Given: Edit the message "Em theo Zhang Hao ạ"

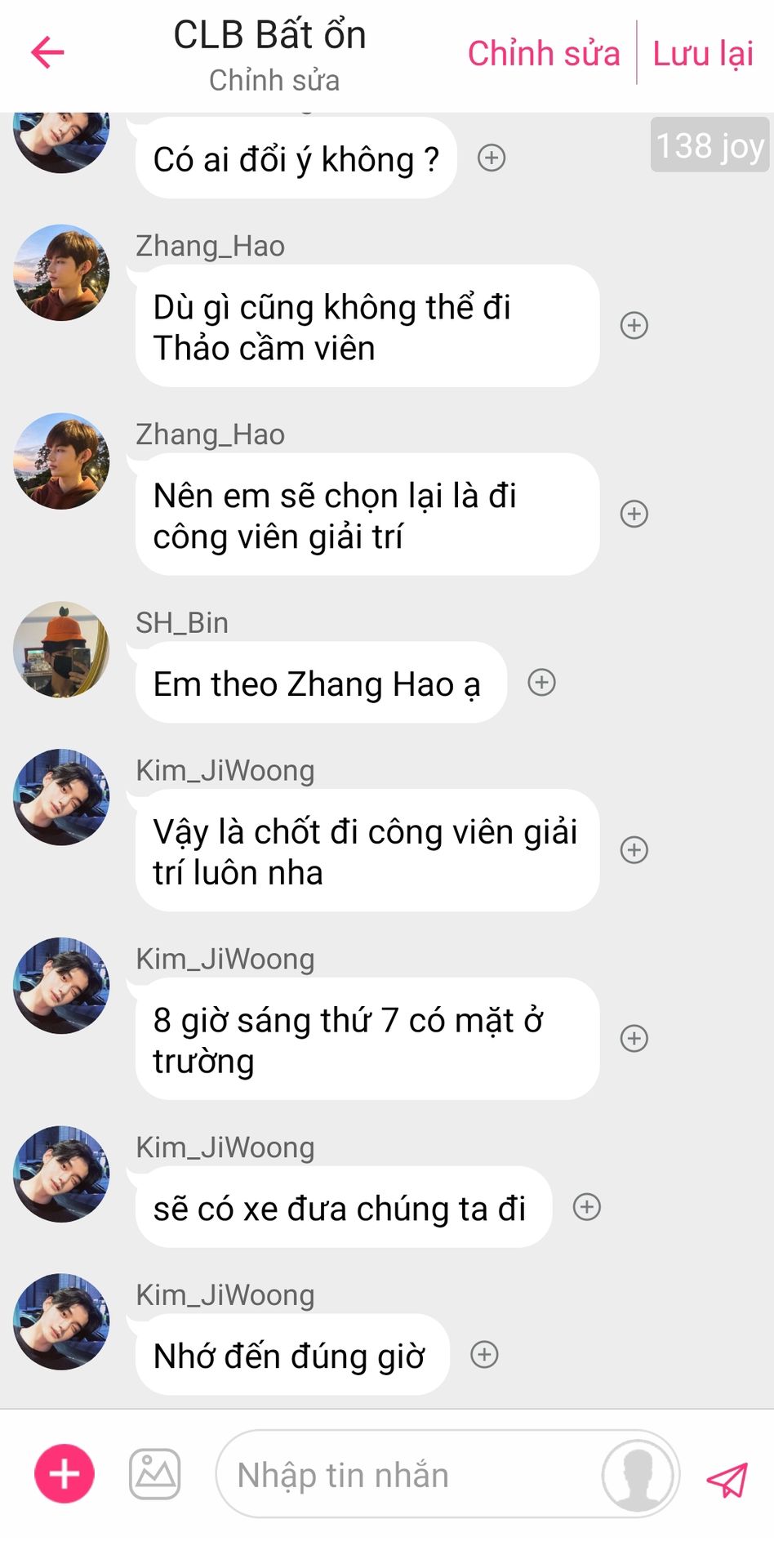Looking at the screenshot, I should point(317,684).
